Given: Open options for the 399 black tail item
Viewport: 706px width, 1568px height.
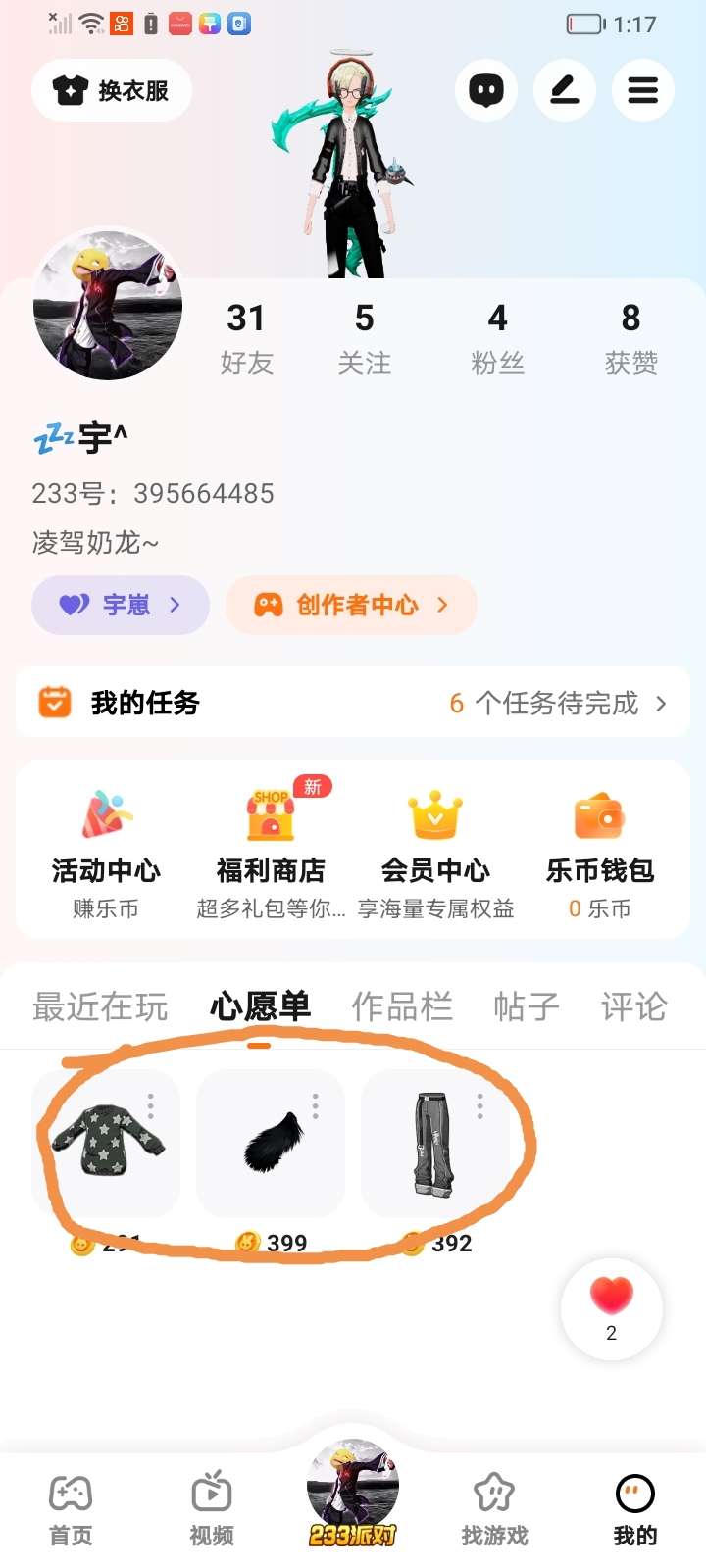Looking at the screenshot, I should pos(316,1106).
